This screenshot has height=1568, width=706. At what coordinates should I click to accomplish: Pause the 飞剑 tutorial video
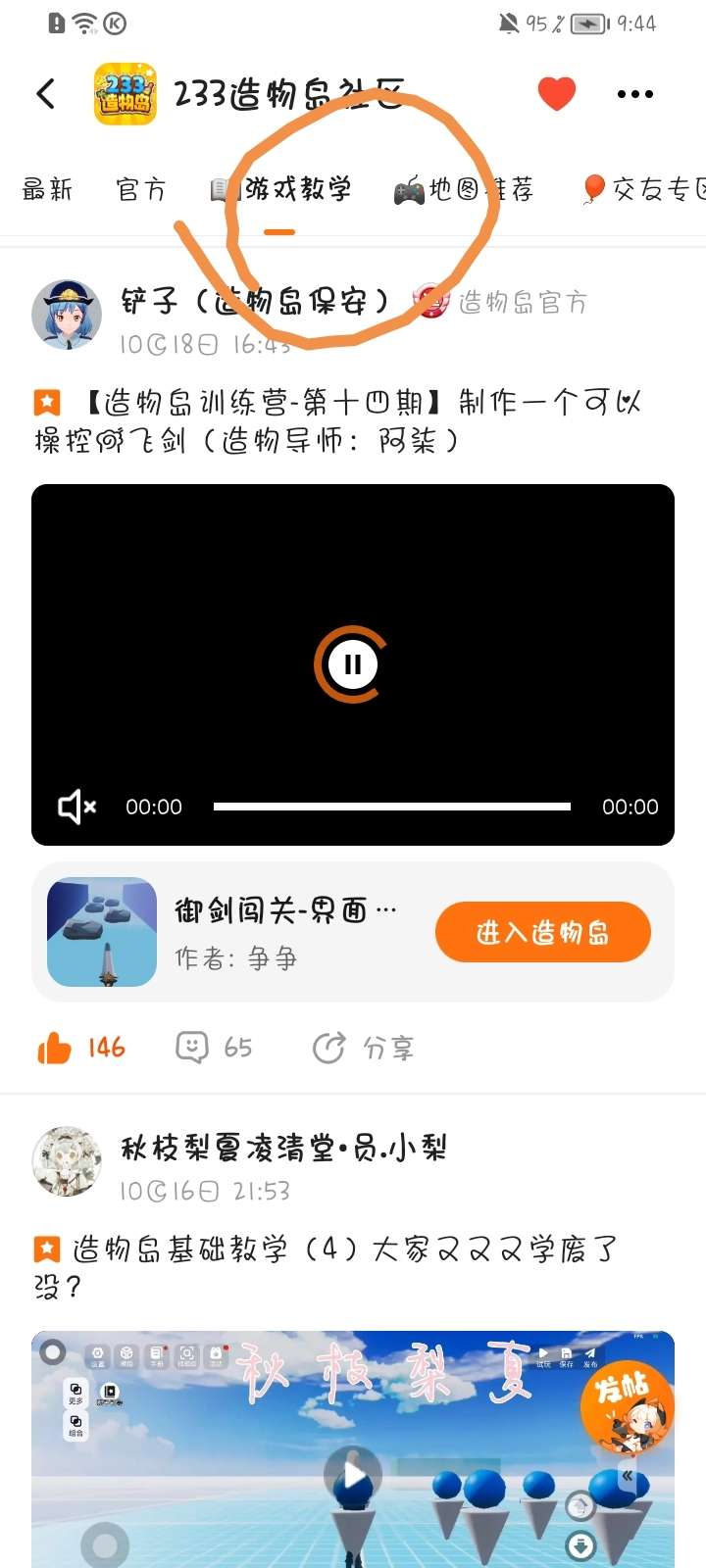352,664
